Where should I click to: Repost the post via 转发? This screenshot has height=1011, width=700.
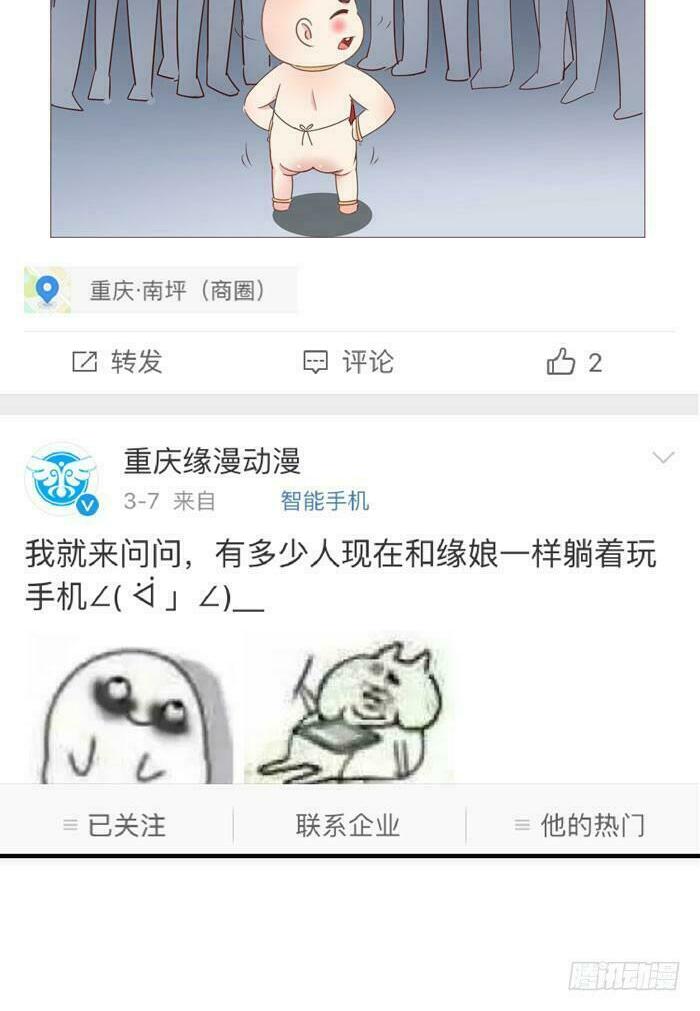tap(117, 362)
